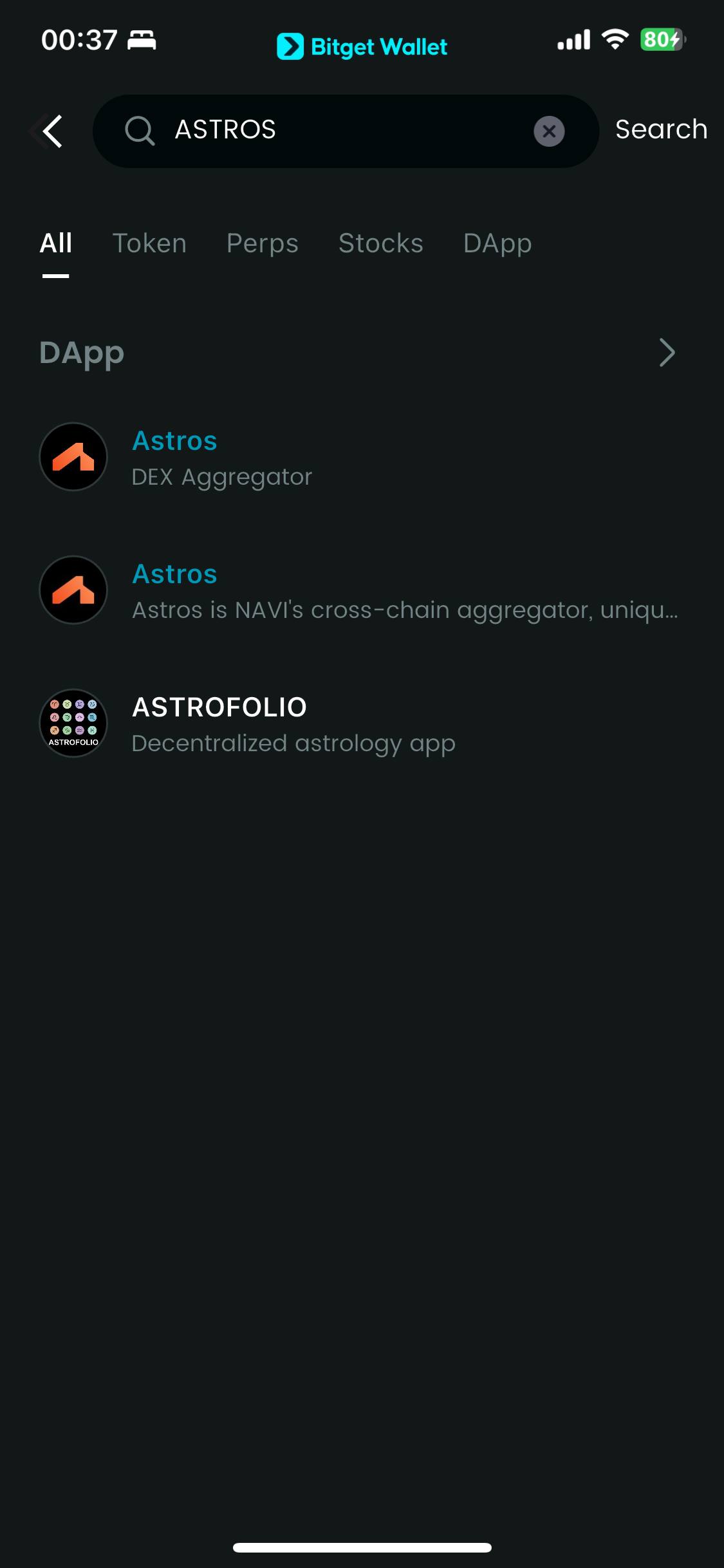Viewport: 724px width, 1568px height.
Task: Click the back arrow to return
Action: pyautogui.click(x=48, y=131)
